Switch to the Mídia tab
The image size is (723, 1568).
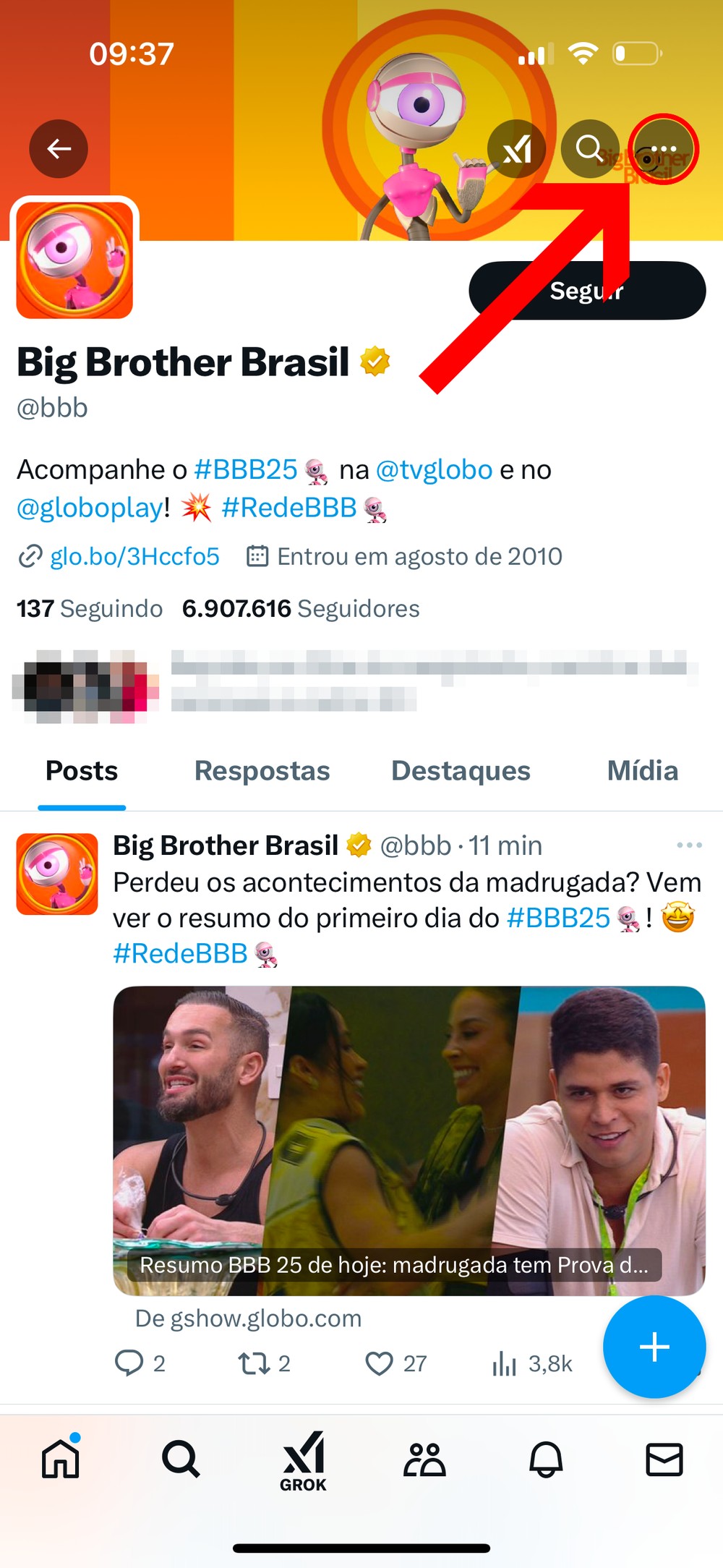click(x=642, y=771)
